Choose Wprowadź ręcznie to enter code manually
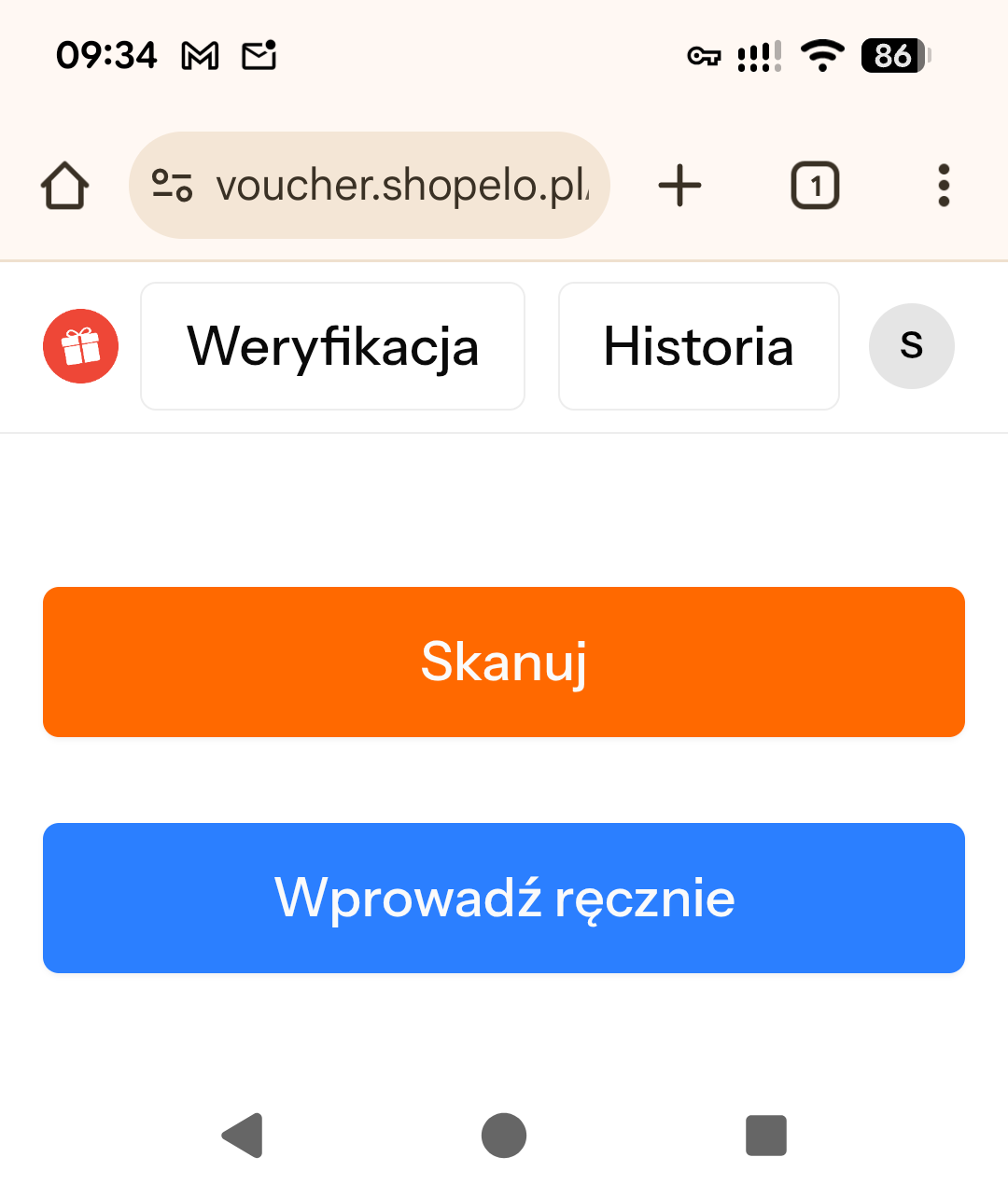 (504, 898)
